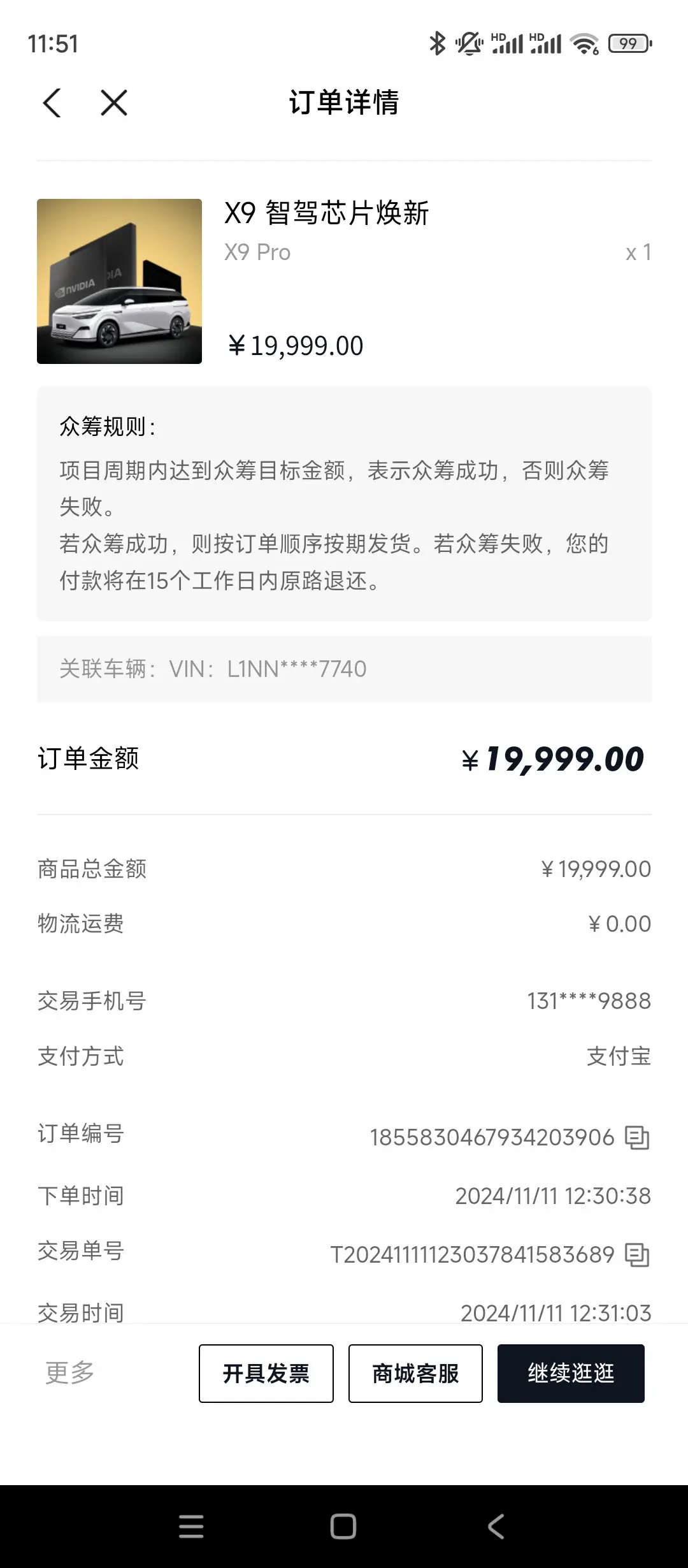Open the 更多 options
Screen dimensions: 688x1568
(69, 1373)
